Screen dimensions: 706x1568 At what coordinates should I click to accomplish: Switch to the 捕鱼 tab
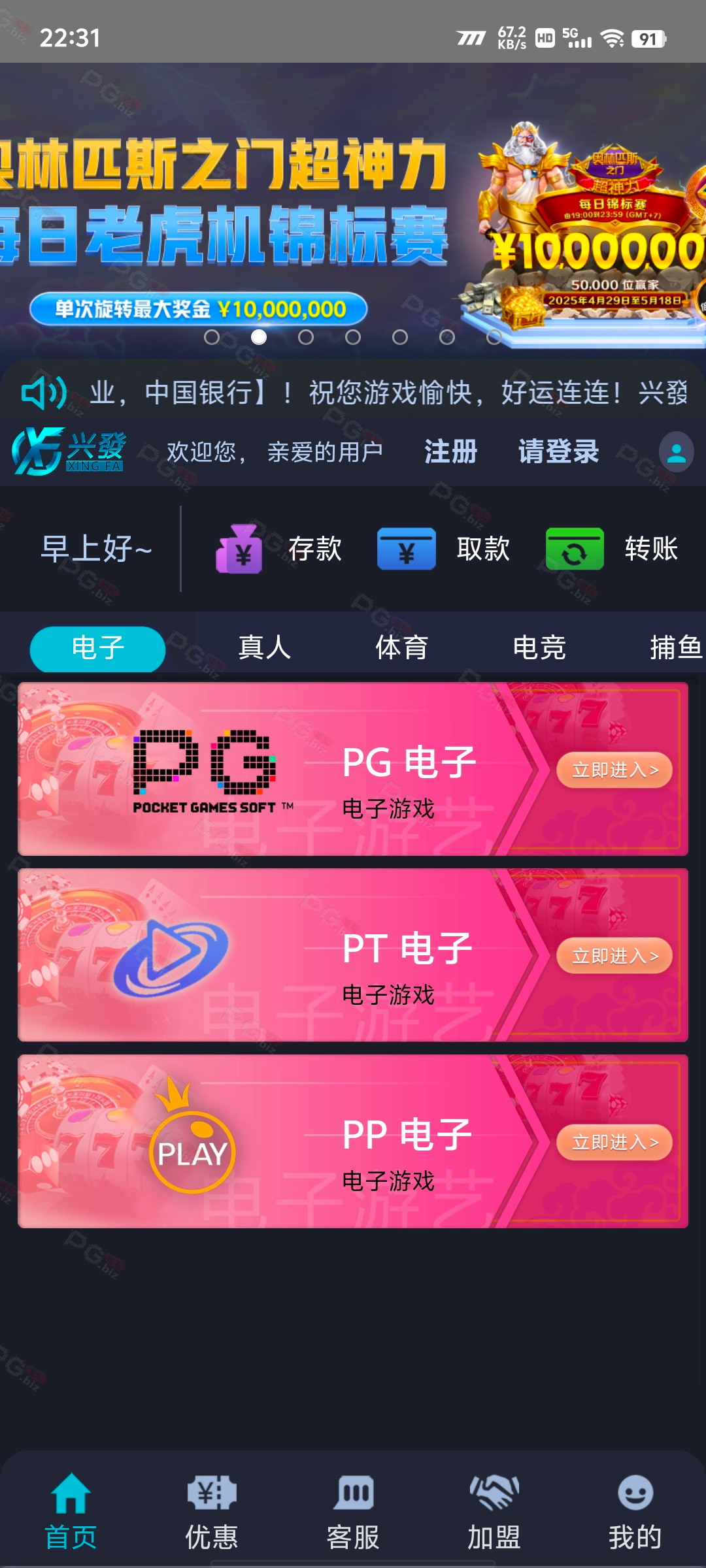click(x=677, y=647)
